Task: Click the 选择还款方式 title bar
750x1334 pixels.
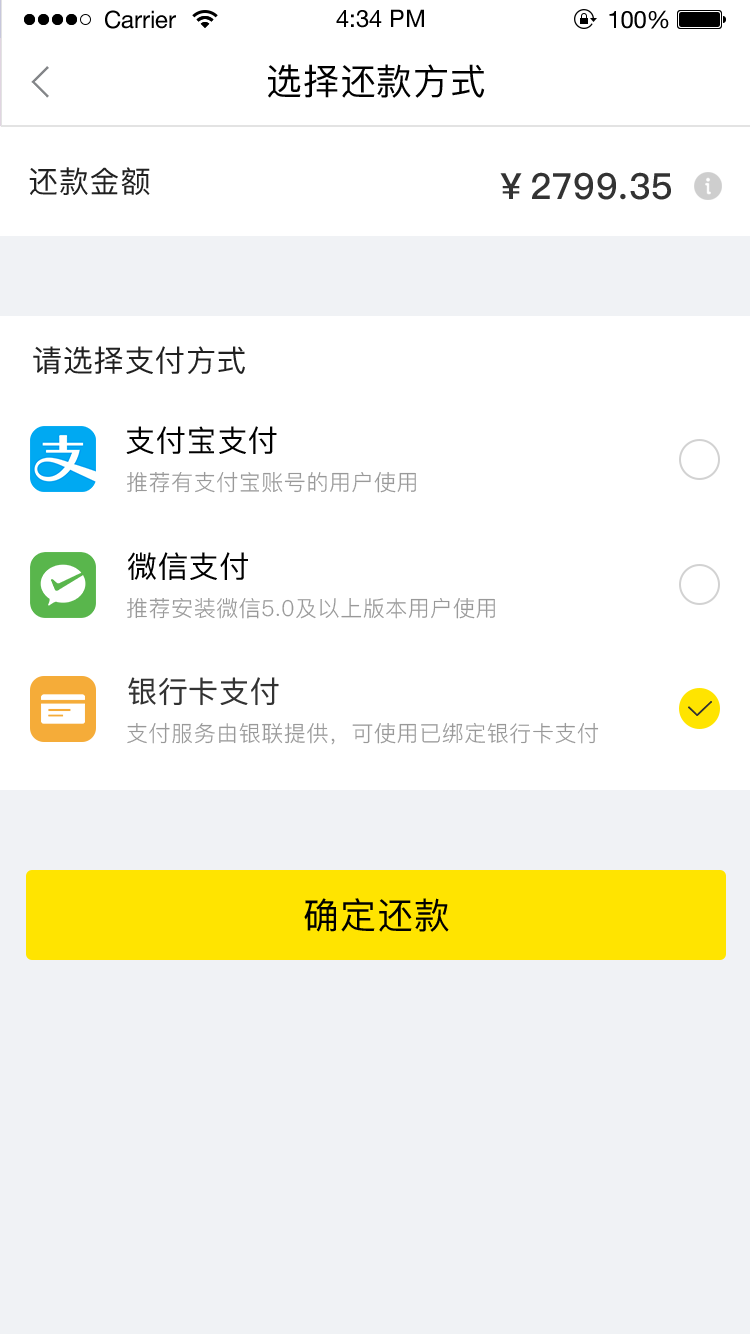Action: point(375,82)
